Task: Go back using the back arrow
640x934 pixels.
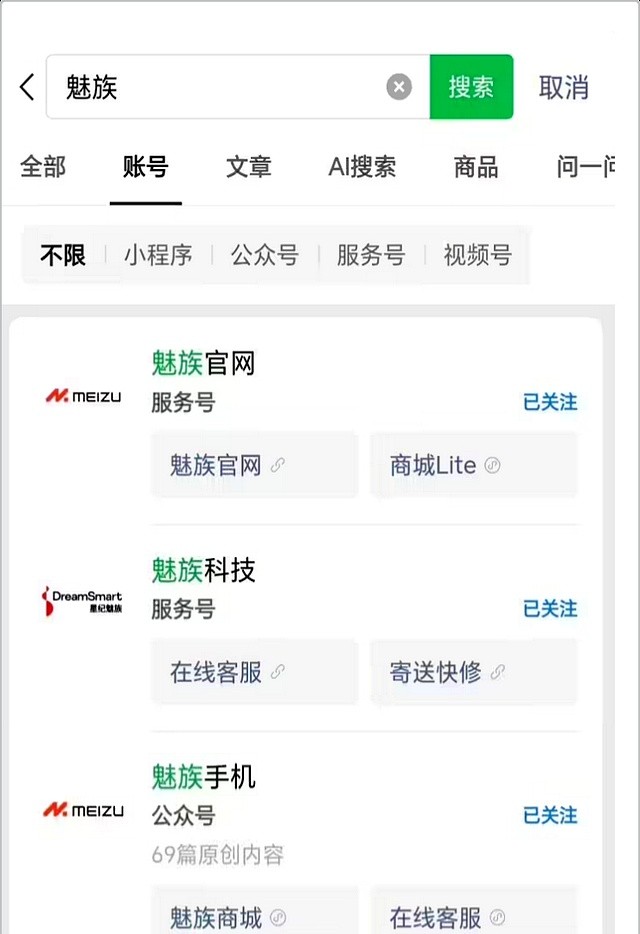Action: [27, 87]
